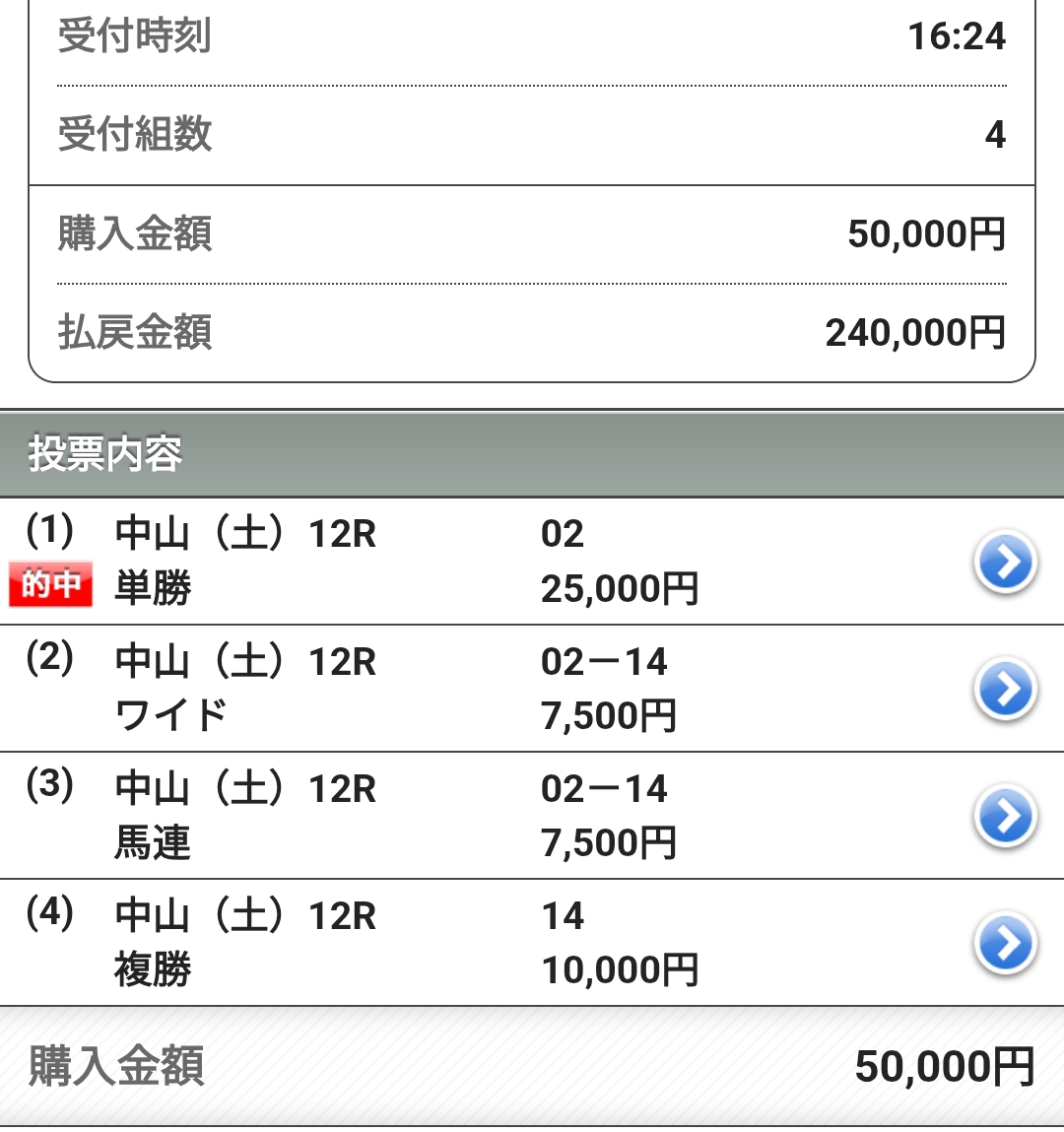
Task: Open the 馬連 02-14 bet row
Action: click(1005, 817)
